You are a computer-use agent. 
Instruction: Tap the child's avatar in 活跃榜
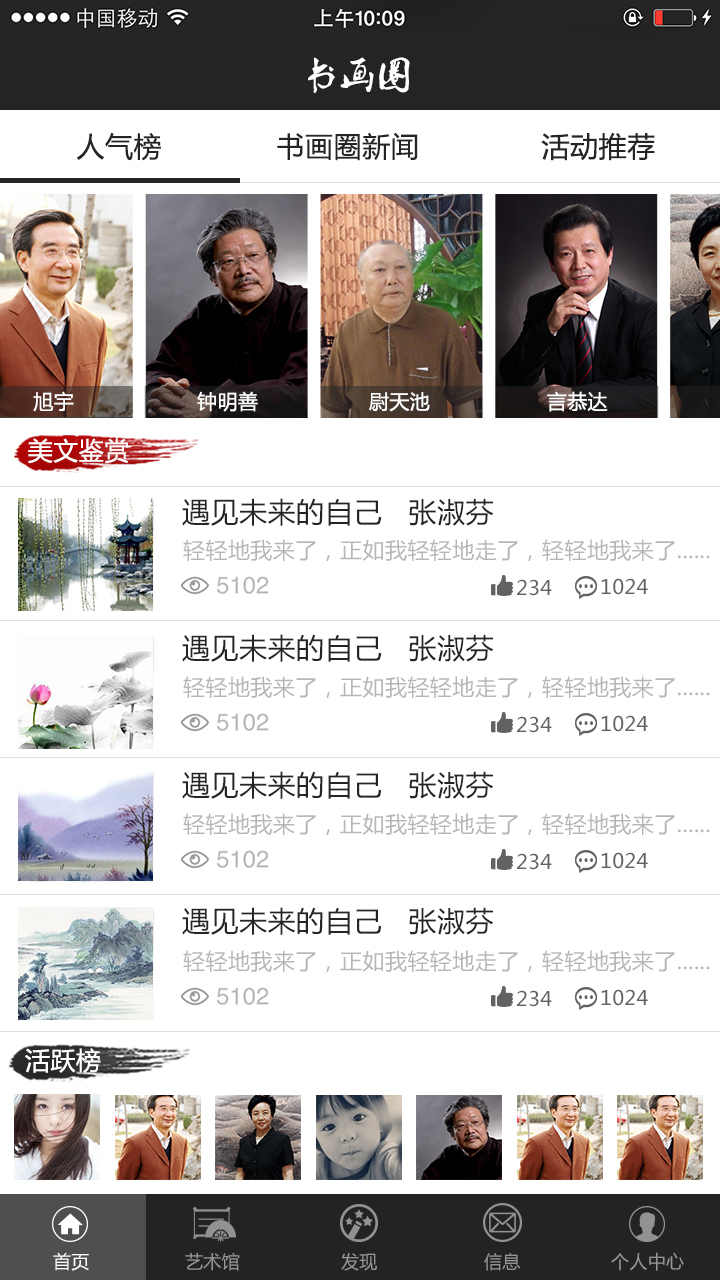click(x=359, y=1137)
